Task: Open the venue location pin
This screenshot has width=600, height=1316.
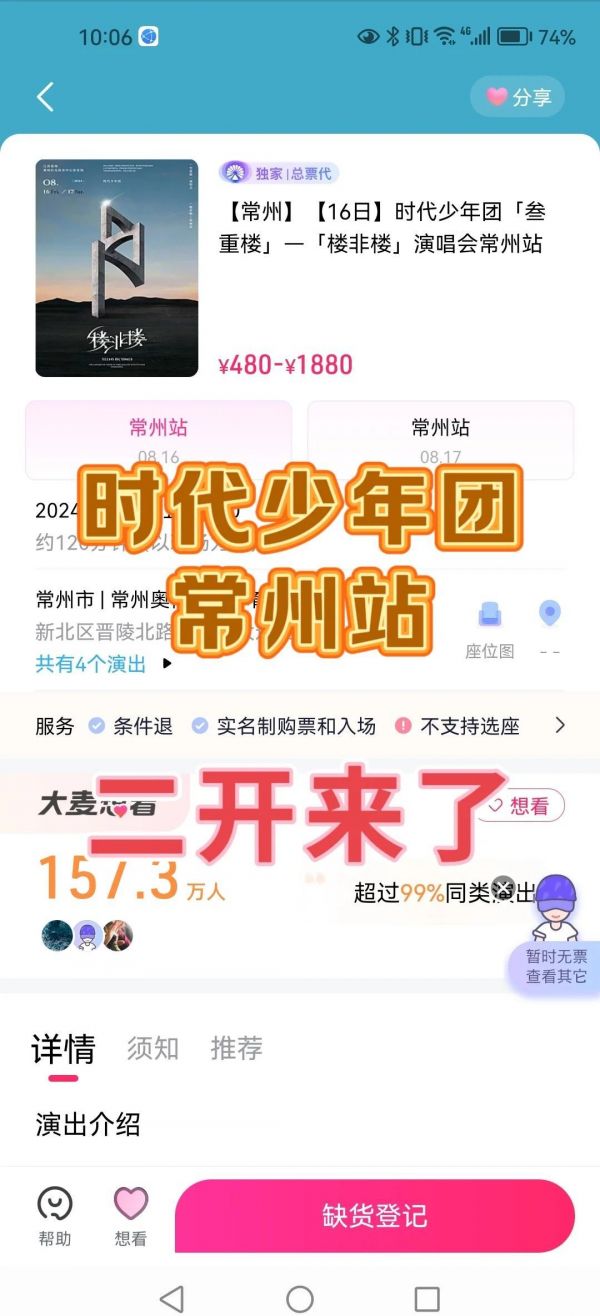Action: (x=549, y=629)
